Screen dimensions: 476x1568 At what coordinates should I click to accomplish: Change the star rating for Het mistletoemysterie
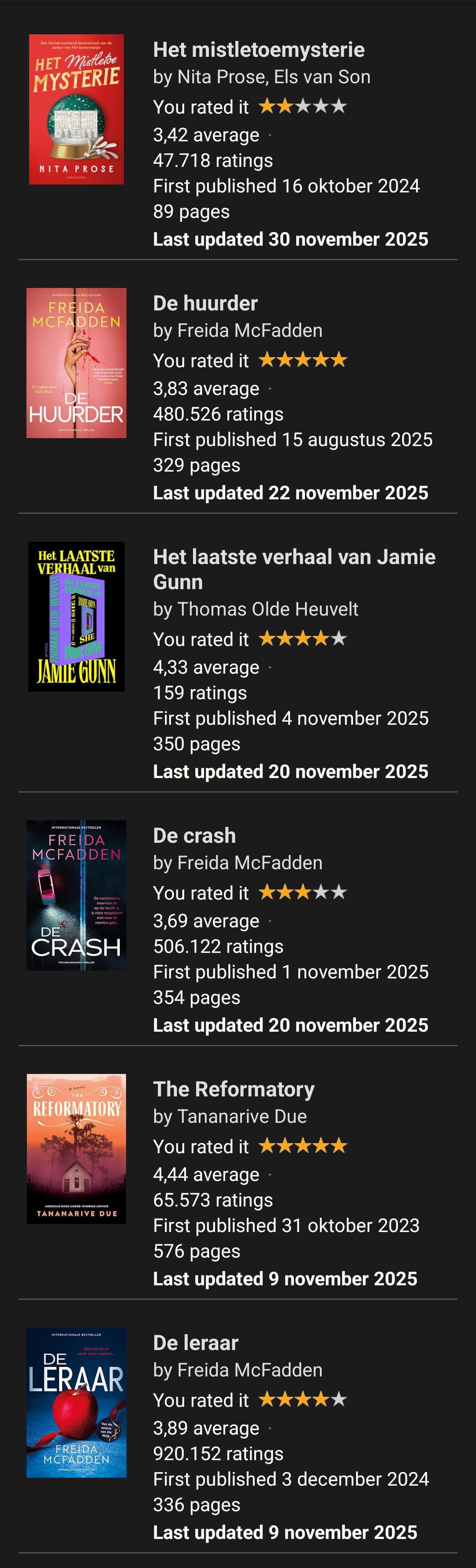(x=302, y=107)
